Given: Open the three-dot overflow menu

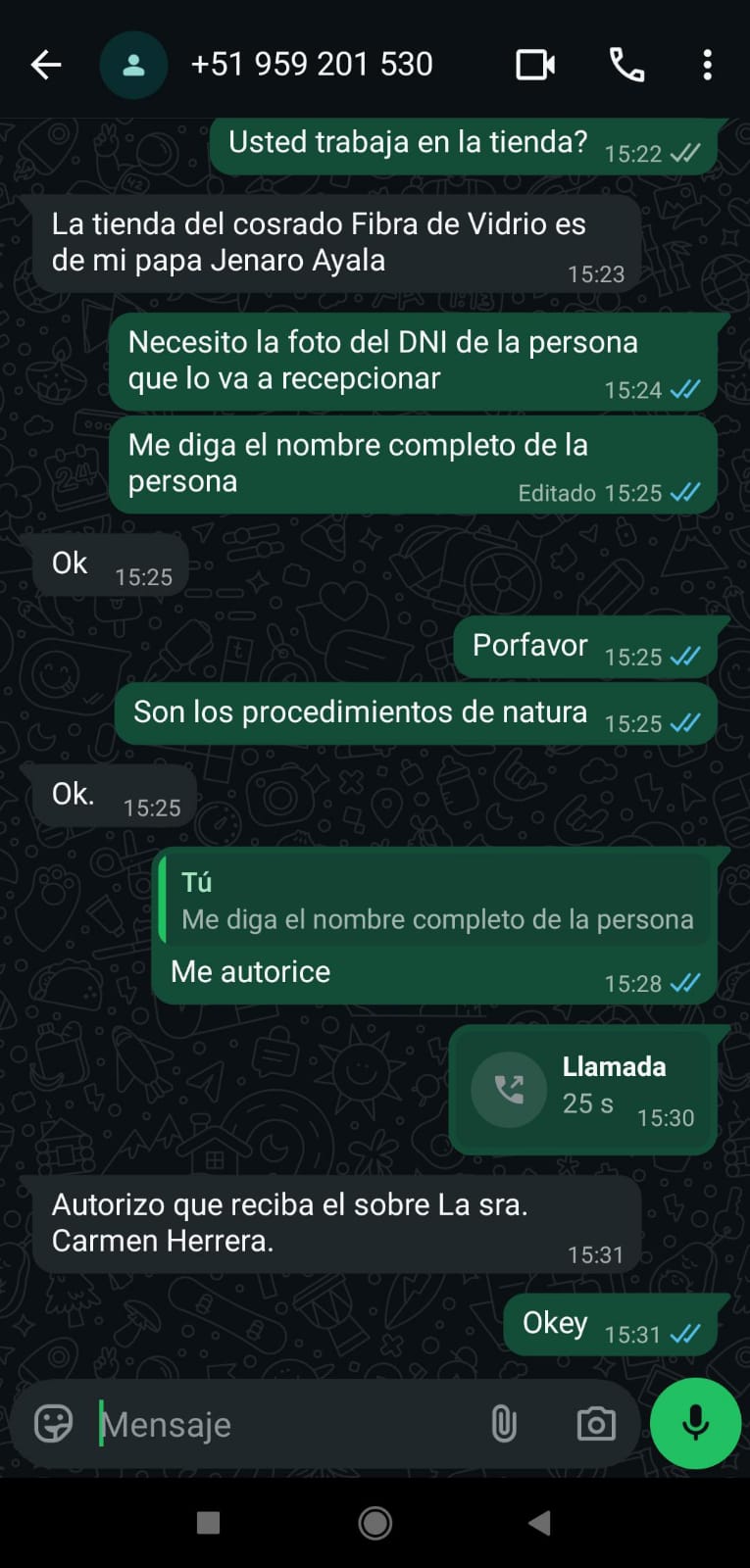Looking at the screenshot, I should 707,66.
